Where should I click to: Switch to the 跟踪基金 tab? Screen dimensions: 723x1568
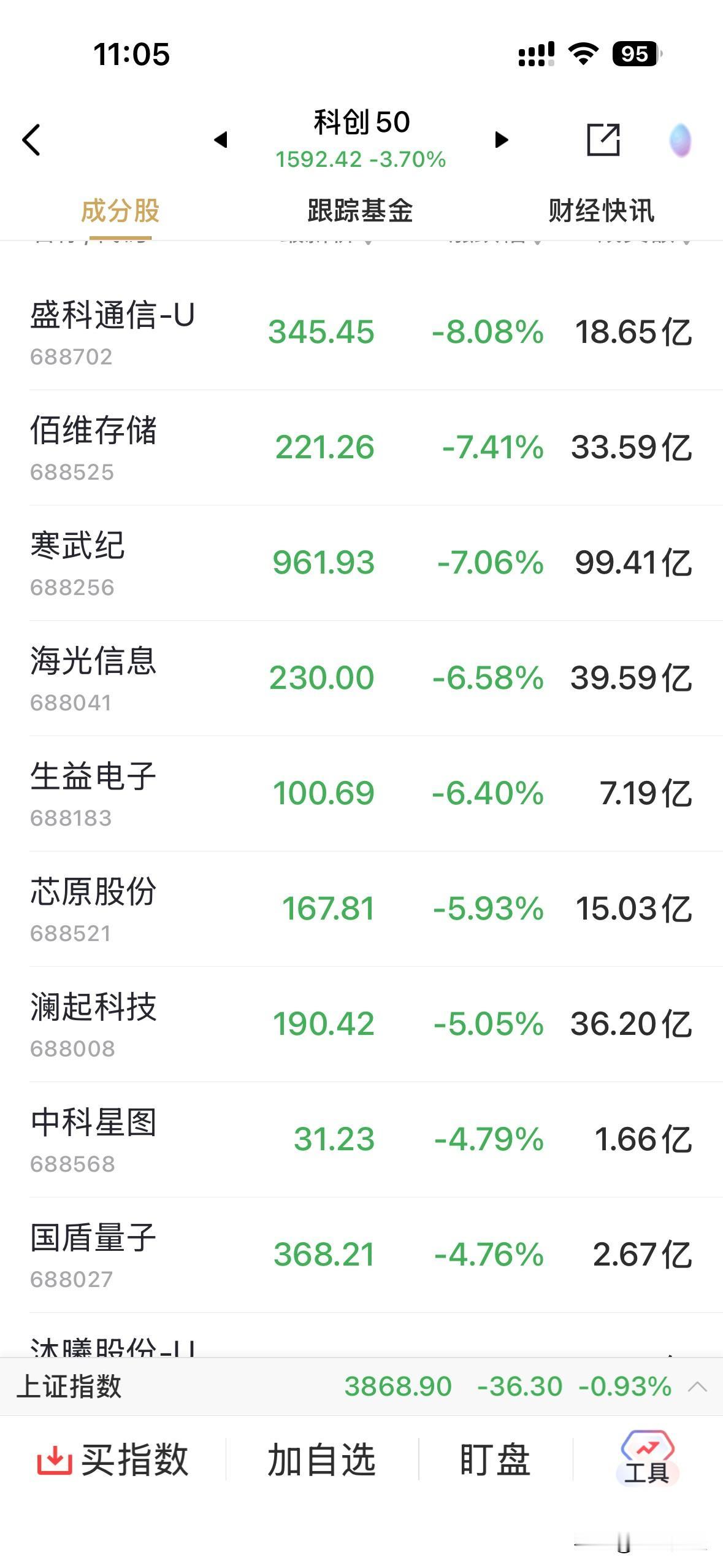[361, 211]
